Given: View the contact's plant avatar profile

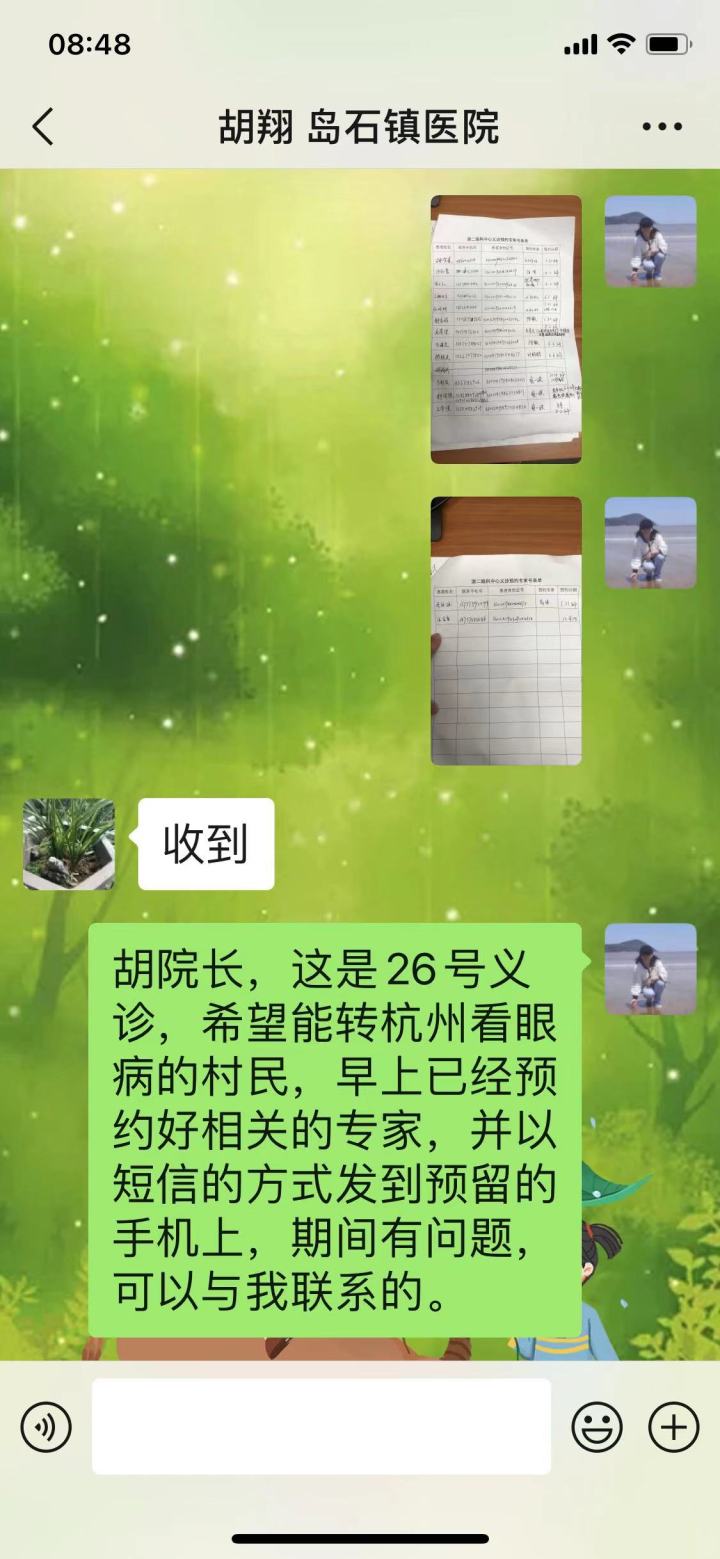Looking at the screenshot, I should 69,844.
